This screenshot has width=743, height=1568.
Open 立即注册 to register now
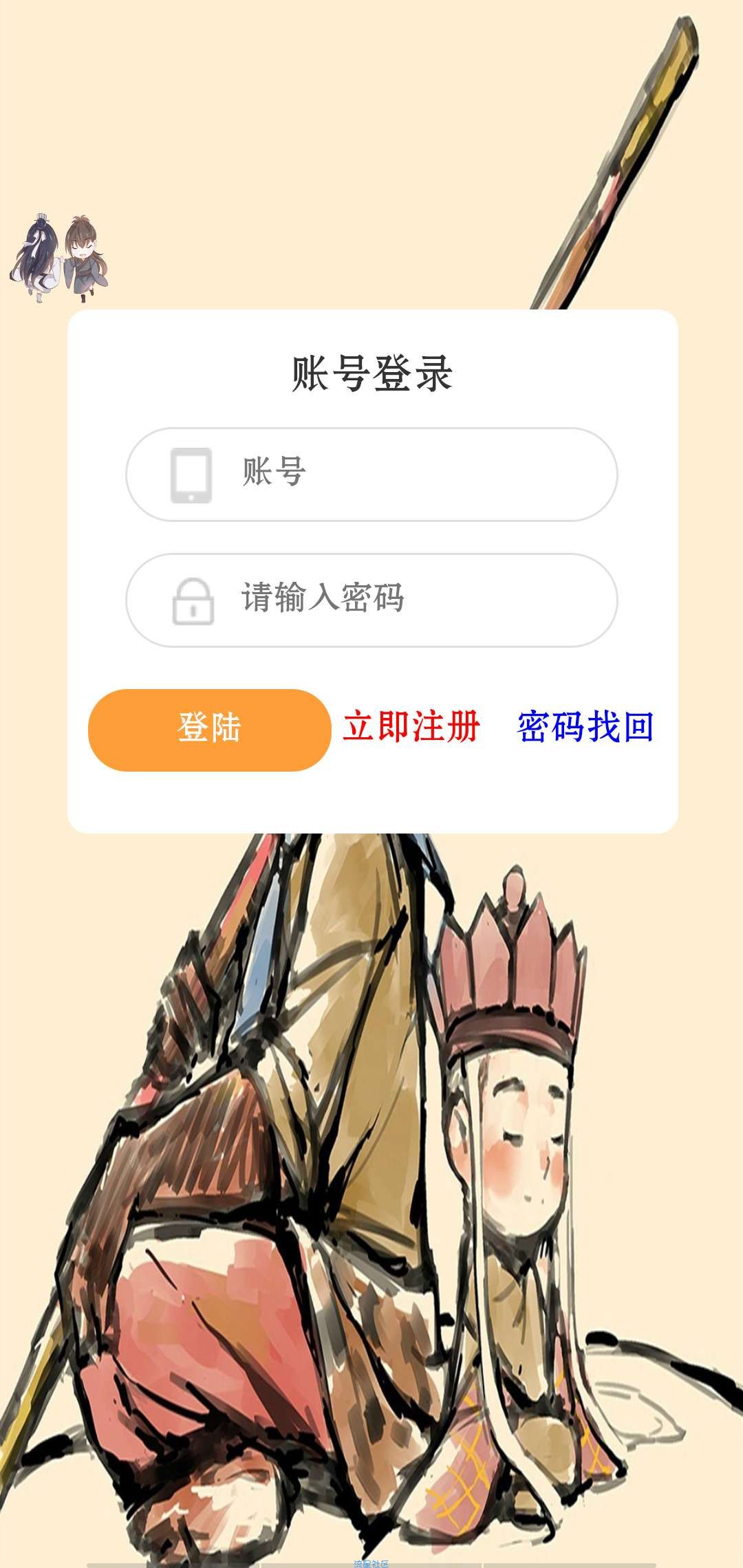[x=411, y=727]
